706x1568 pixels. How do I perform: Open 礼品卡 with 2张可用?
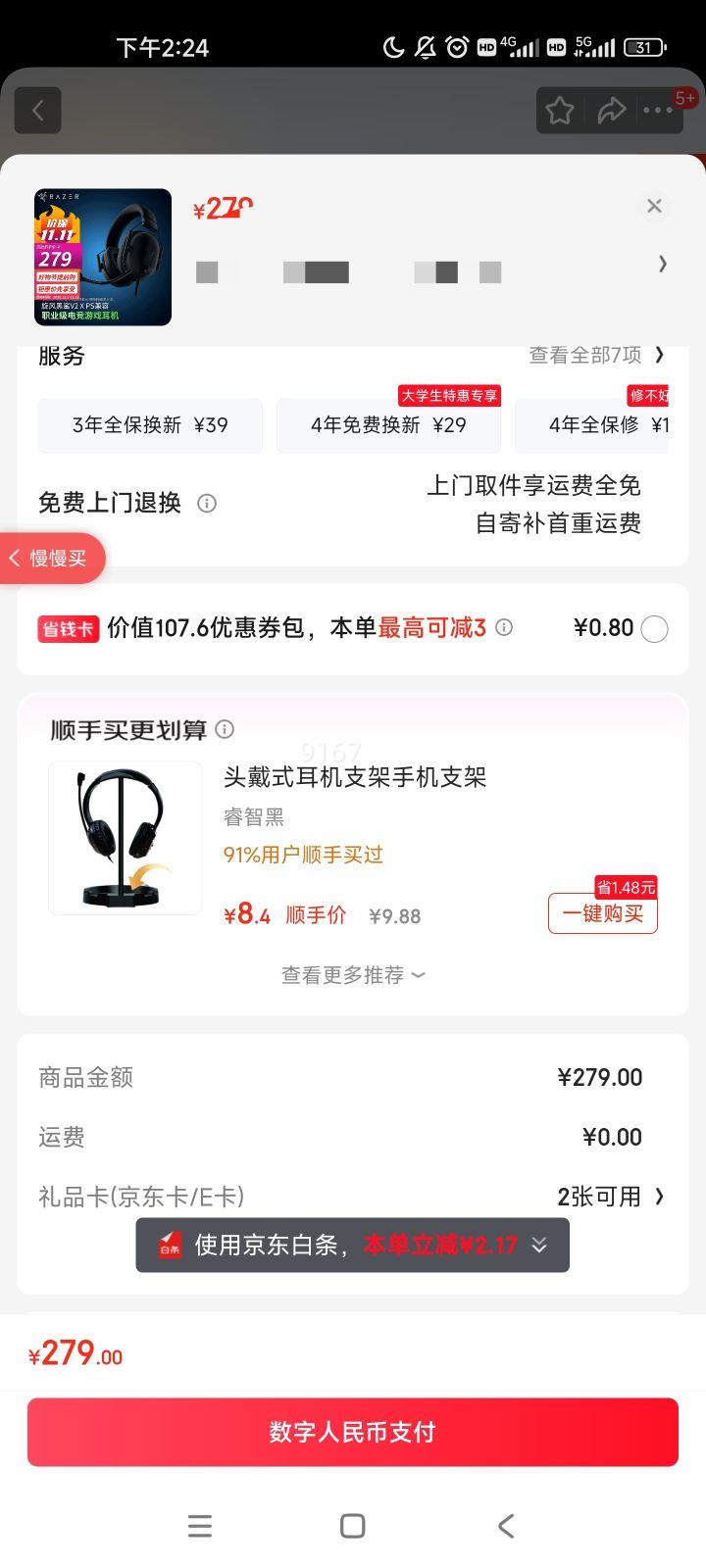610,1197
